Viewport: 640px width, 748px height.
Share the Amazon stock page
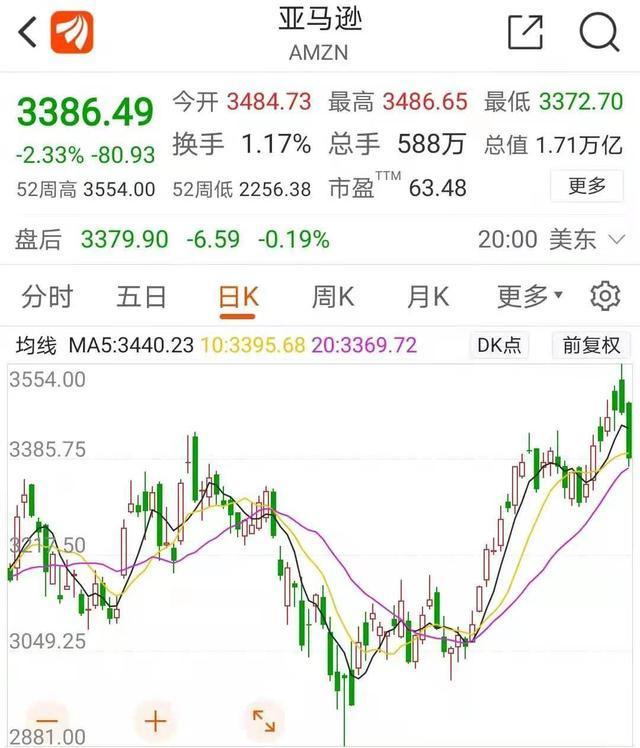pos(525,32)
